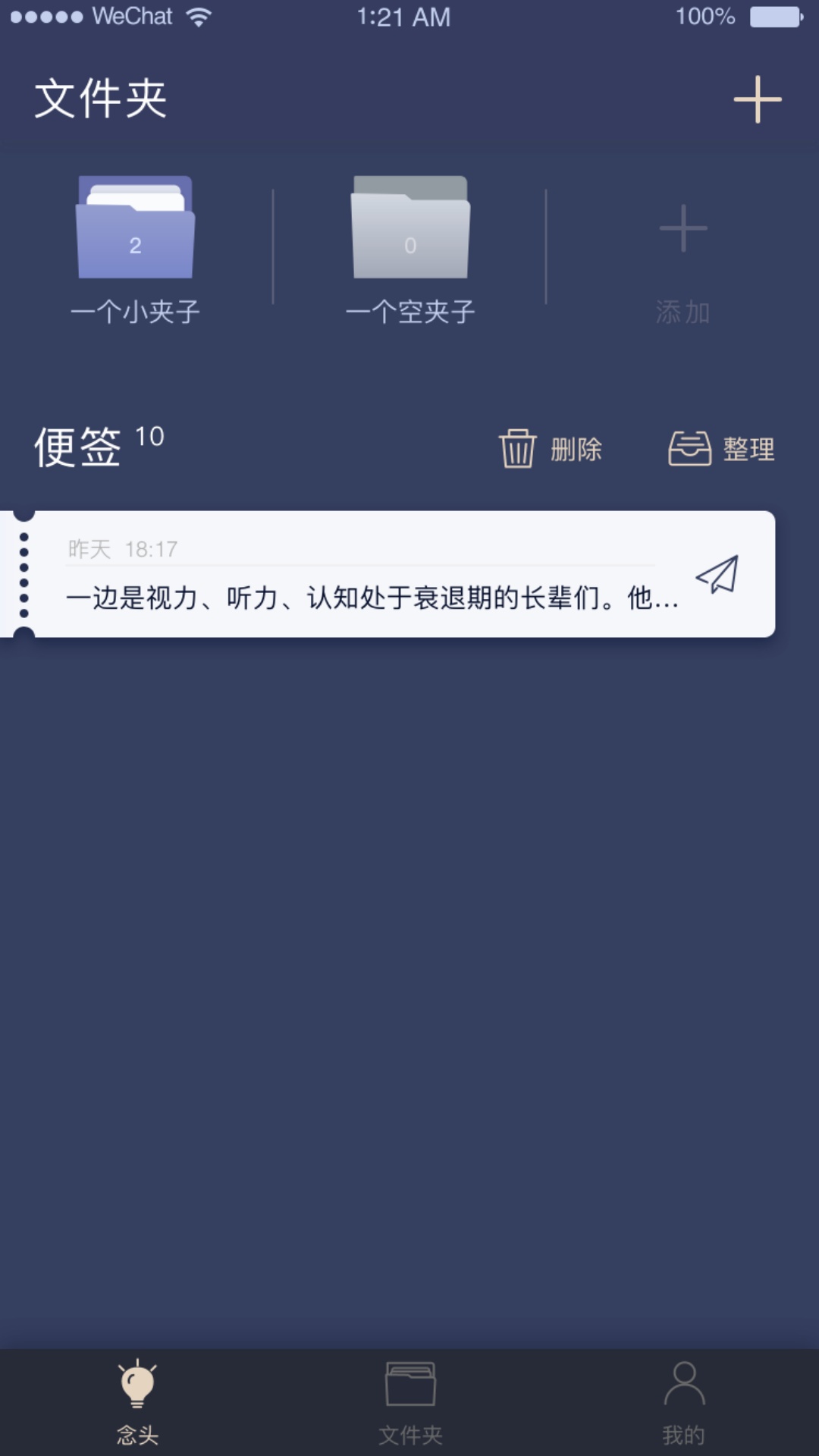Click the 添加 add placeholder icon

[x=681, y=227]
